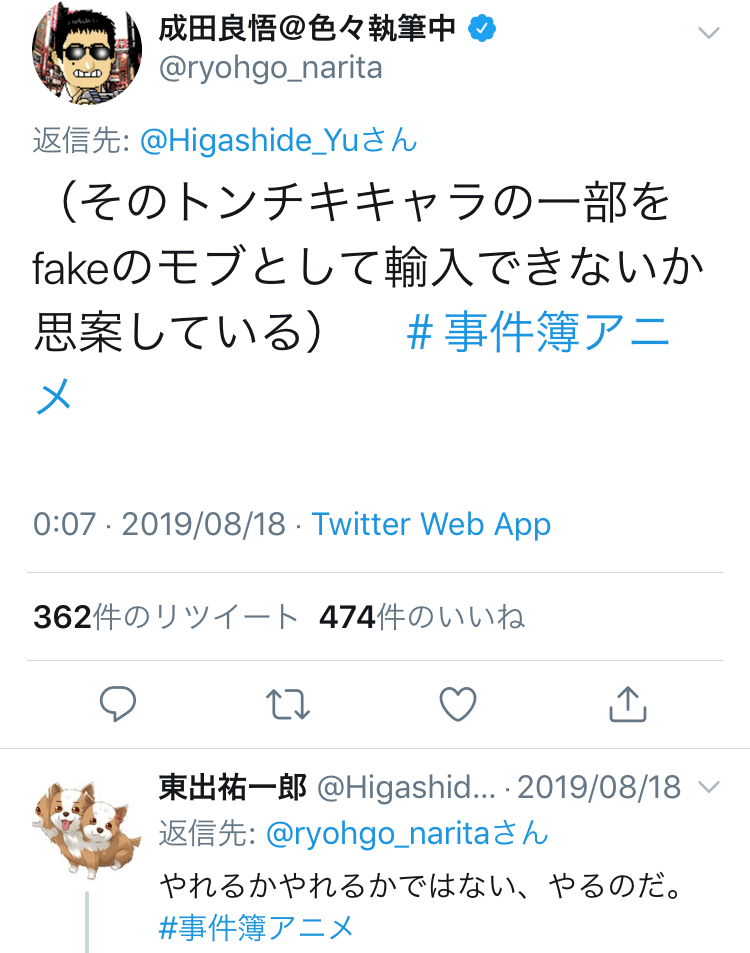View the 362 retweets list
Image resolution: width=750 pixels, height=953 pixels.
165,617
